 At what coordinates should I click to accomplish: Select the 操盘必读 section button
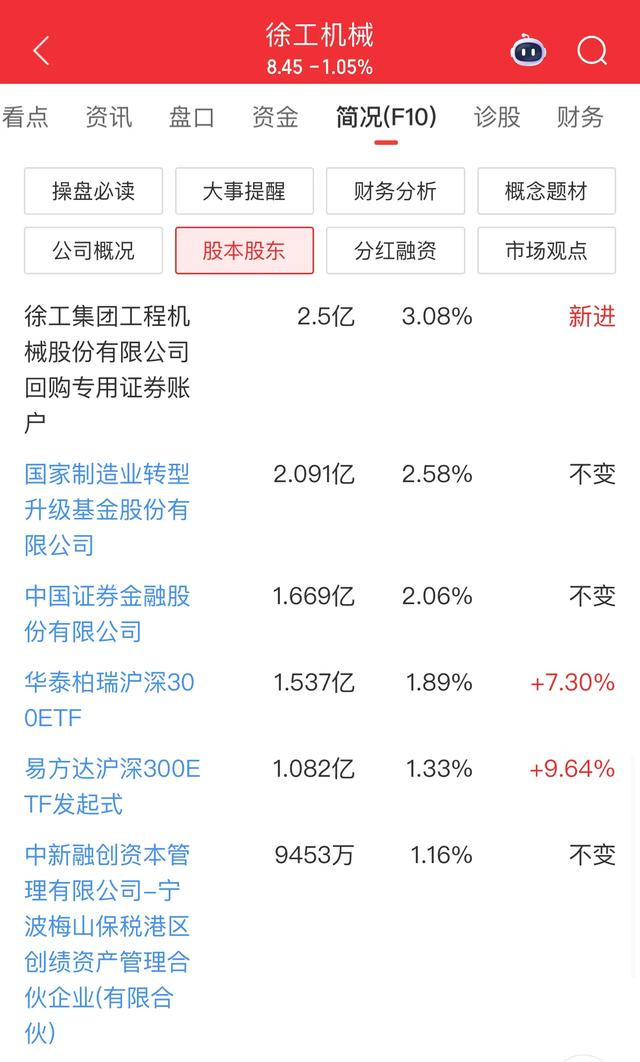pyautogui.click(x=93, y=191)
